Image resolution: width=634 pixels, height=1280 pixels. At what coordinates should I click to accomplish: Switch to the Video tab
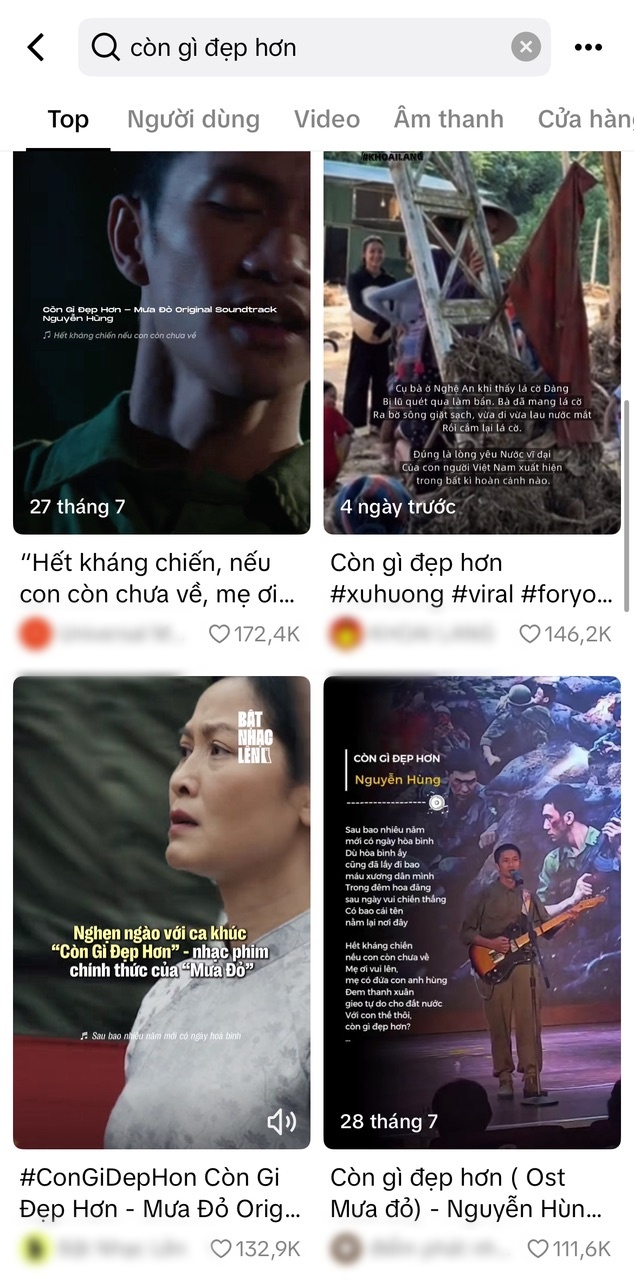tap(326, 119)
